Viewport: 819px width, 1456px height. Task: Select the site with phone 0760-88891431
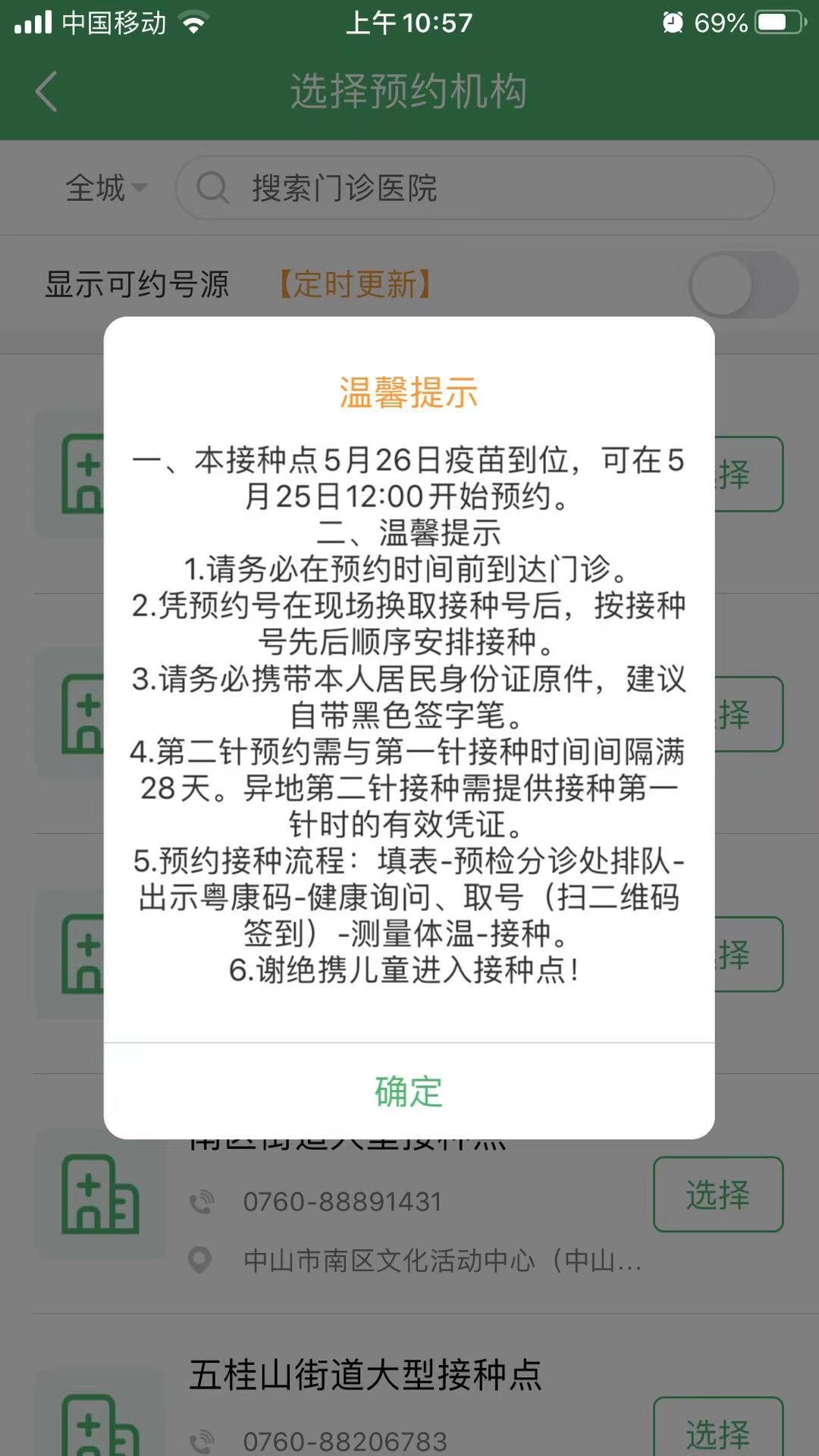click(717, 1194)
